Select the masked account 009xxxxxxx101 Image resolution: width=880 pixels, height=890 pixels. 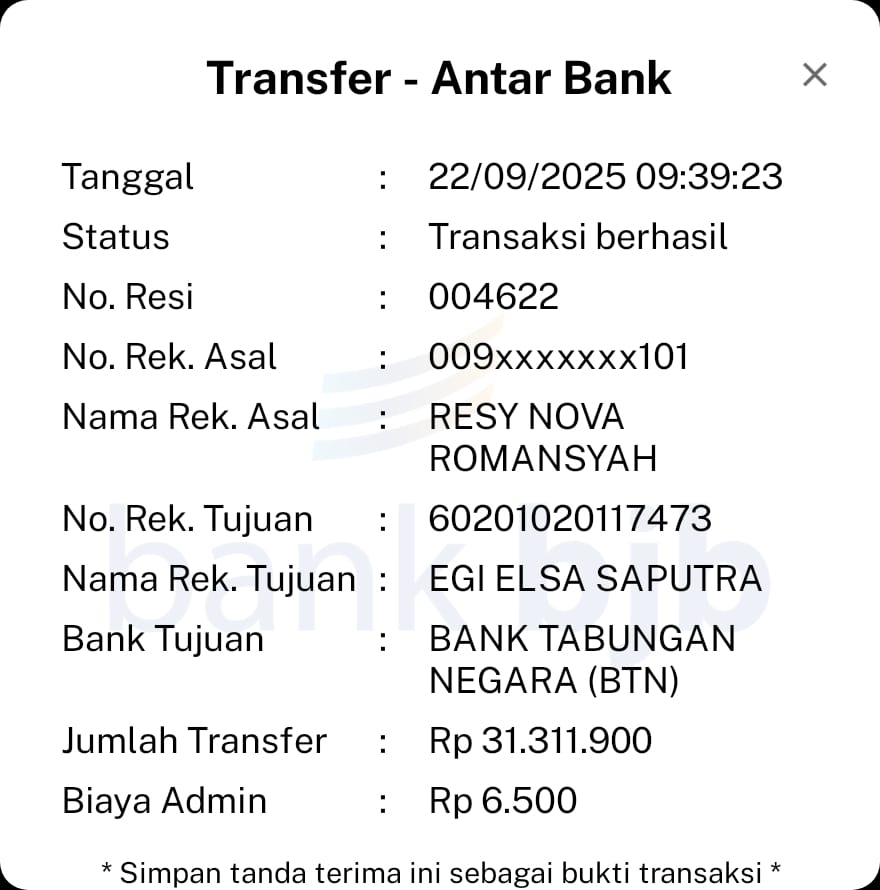coord(557,356)
